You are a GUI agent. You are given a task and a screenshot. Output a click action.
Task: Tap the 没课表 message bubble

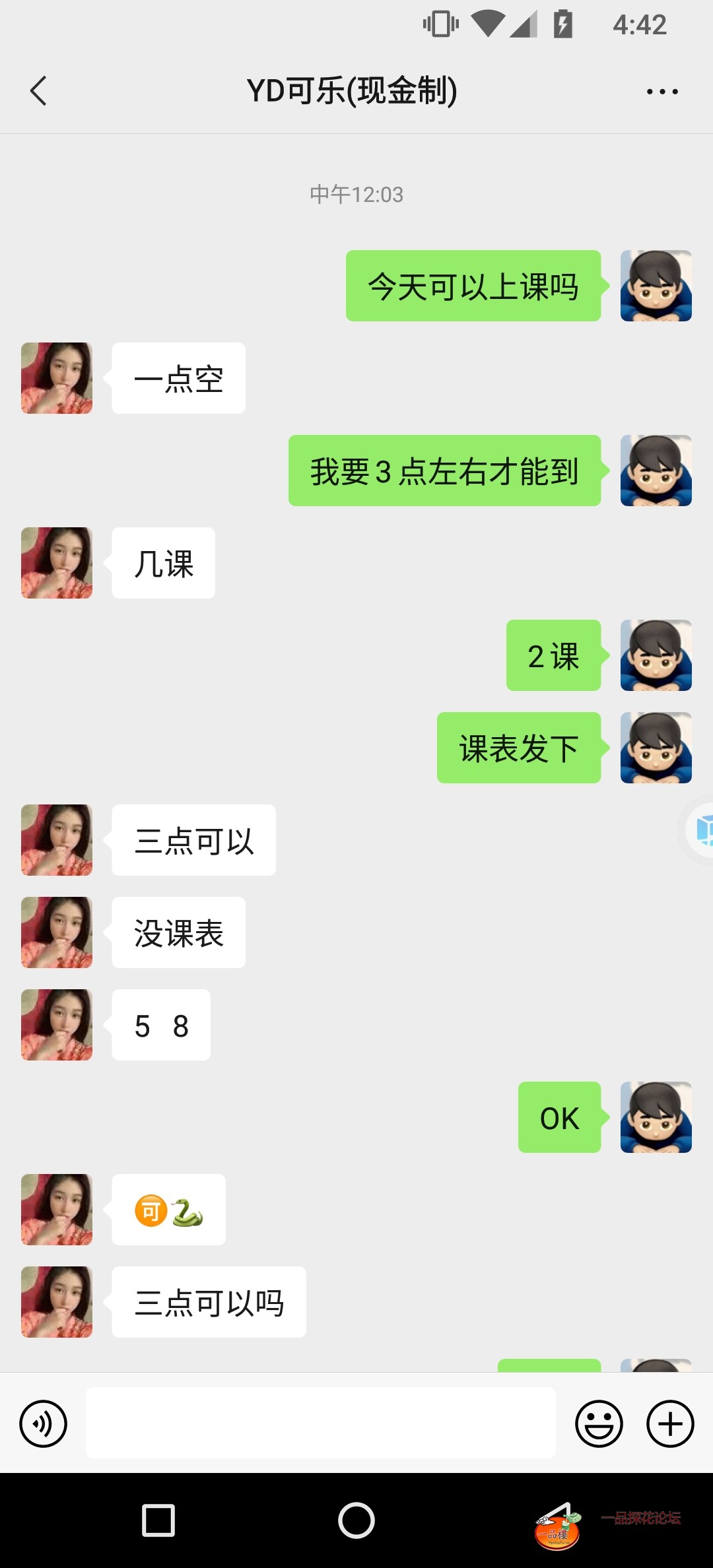point(178,932)
